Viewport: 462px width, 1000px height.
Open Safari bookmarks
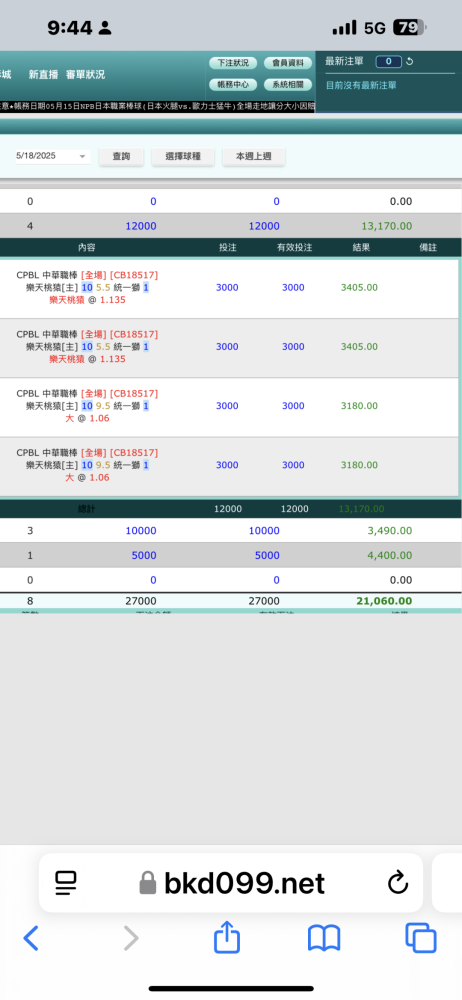324,939
